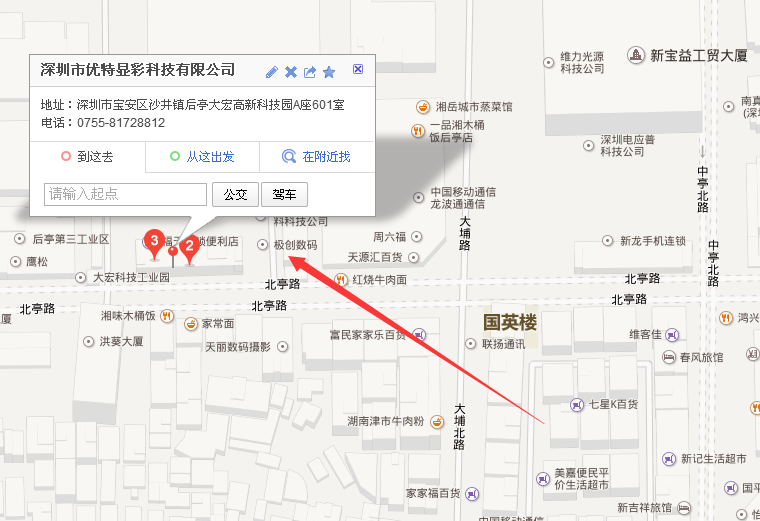The width and height of the screenshot is (760, 521).
Task: Share this location via the share icon
Action: [310, 72]
